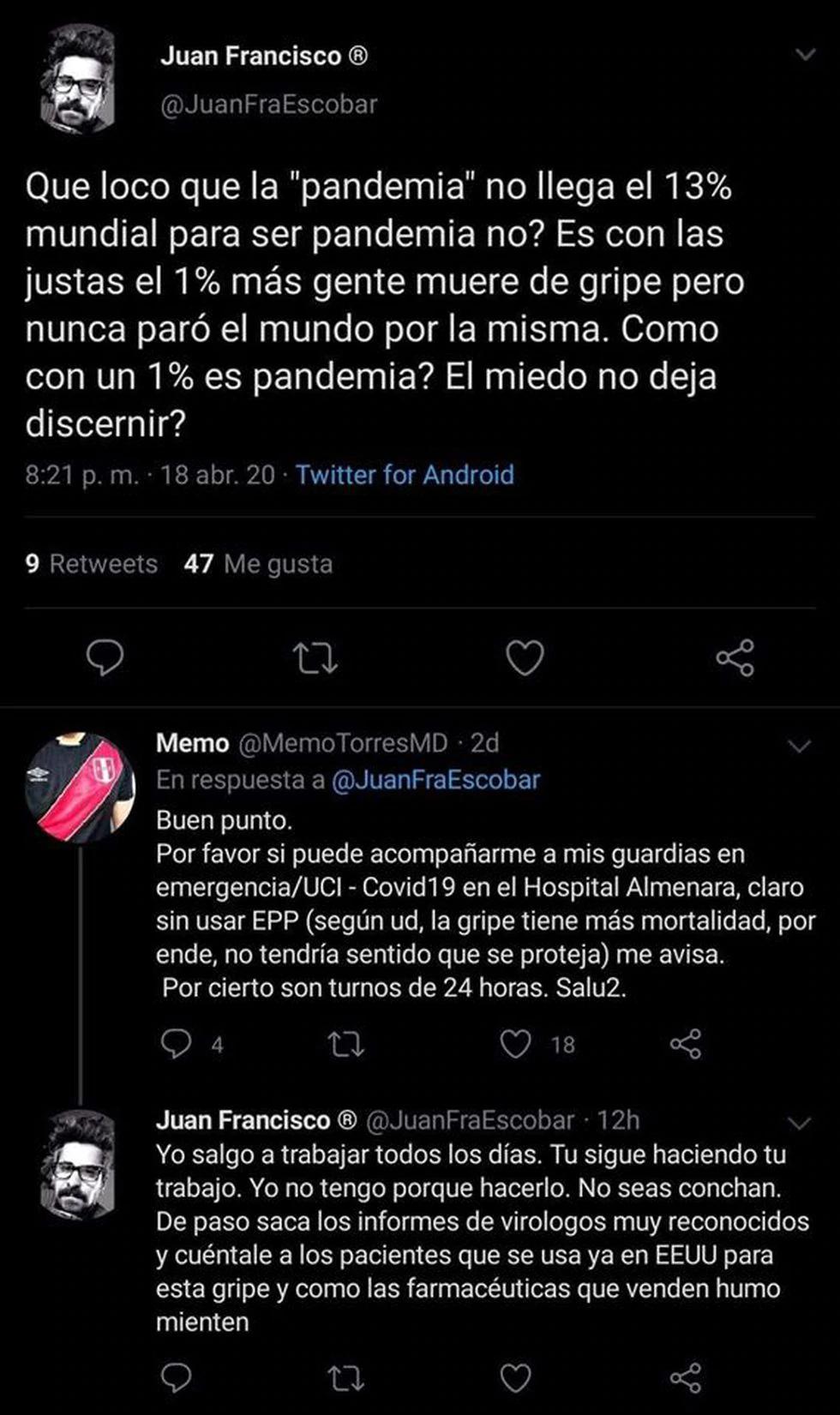Retweet Memo's Hospital Almenara reply
The width and height of the screenshot is (840, 1415).
click(347, 1044)
